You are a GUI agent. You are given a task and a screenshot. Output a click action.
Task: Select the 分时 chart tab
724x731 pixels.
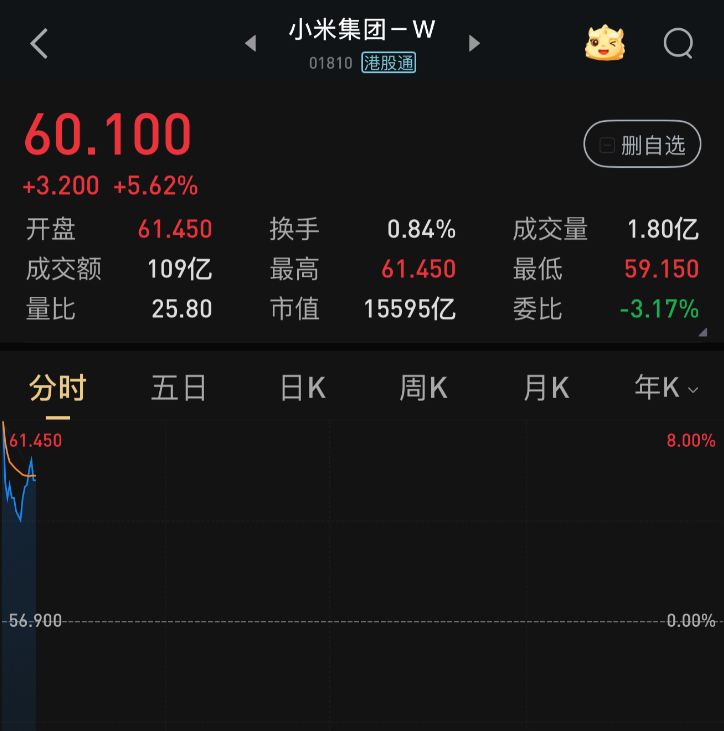58,388
